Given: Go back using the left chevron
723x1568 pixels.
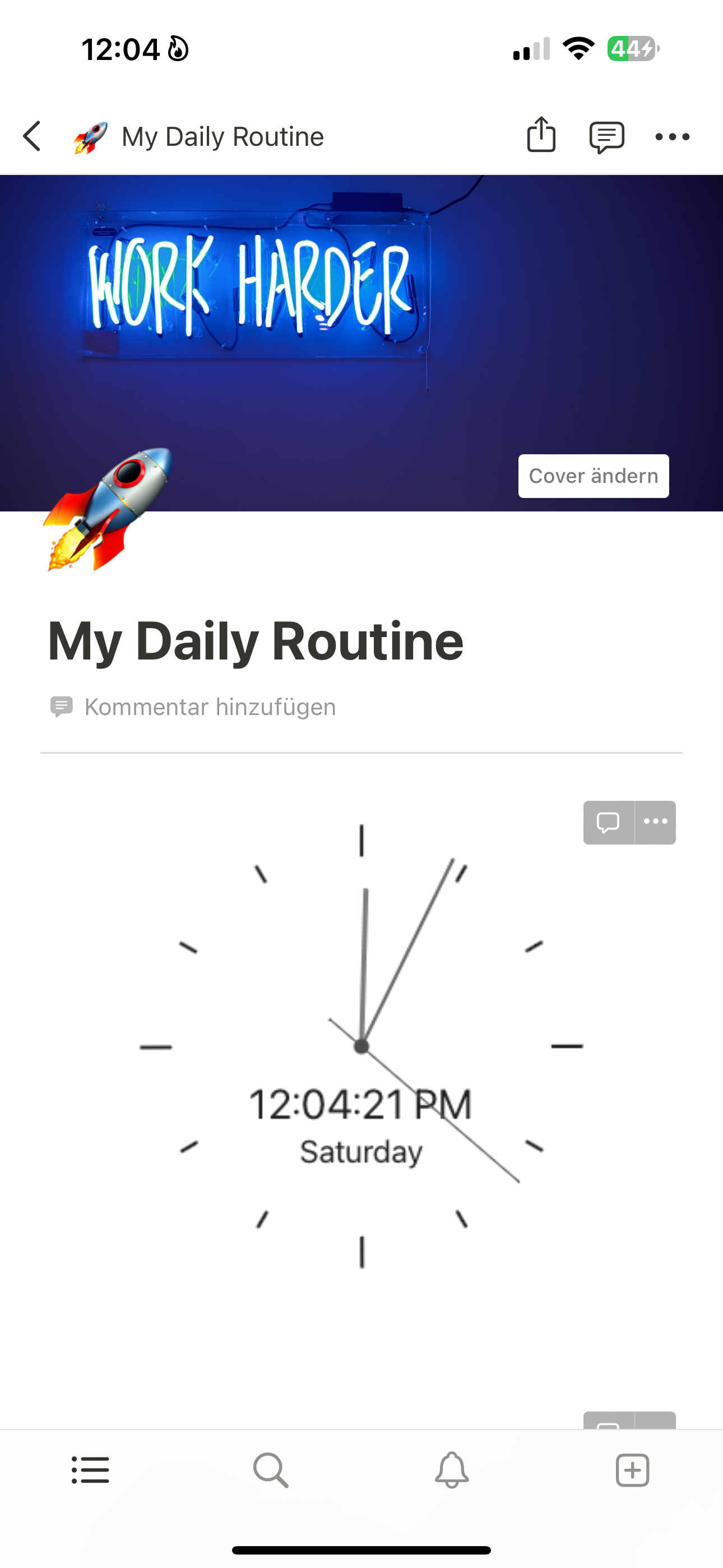Looking at the screenshot, I should point(31,136).
